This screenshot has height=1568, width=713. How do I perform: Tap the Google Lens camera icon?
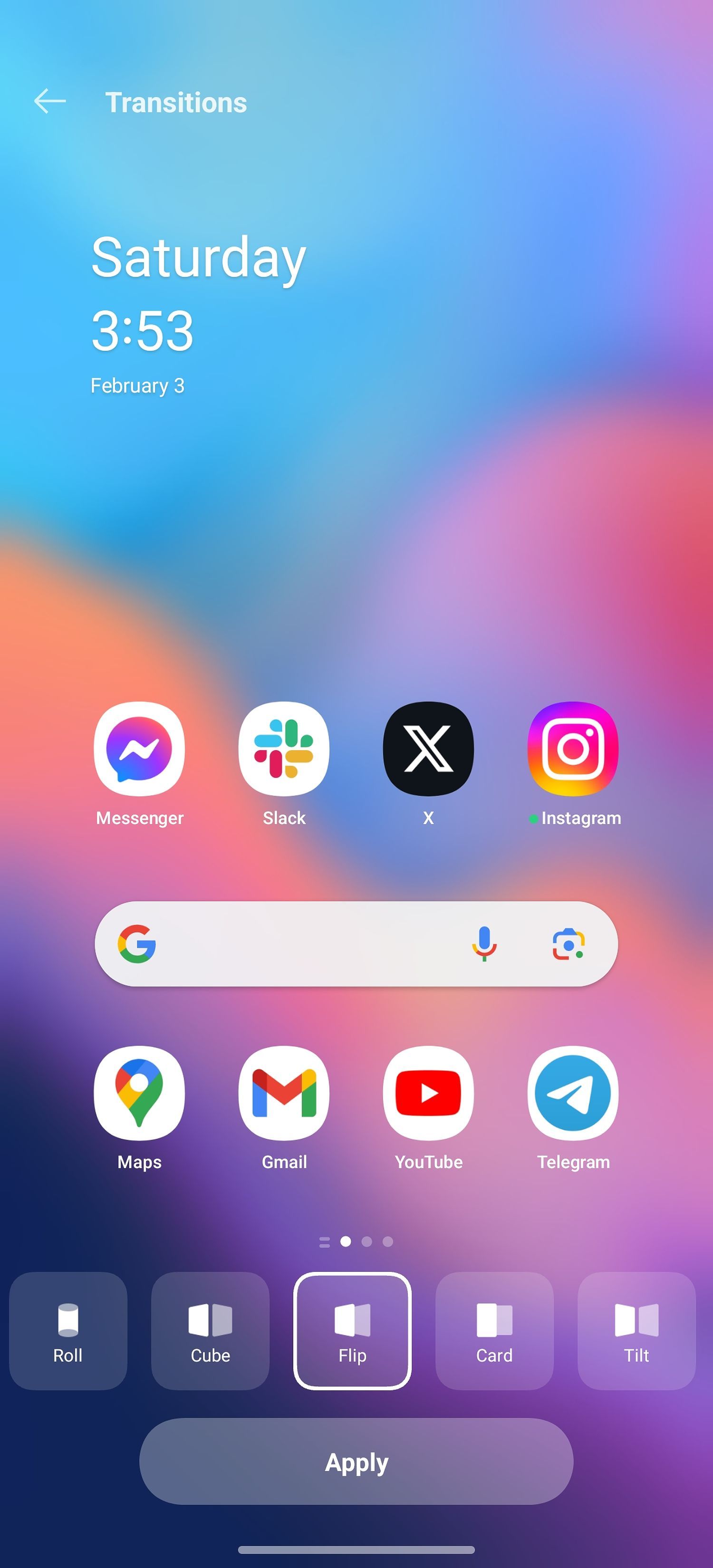coord(568,944)
